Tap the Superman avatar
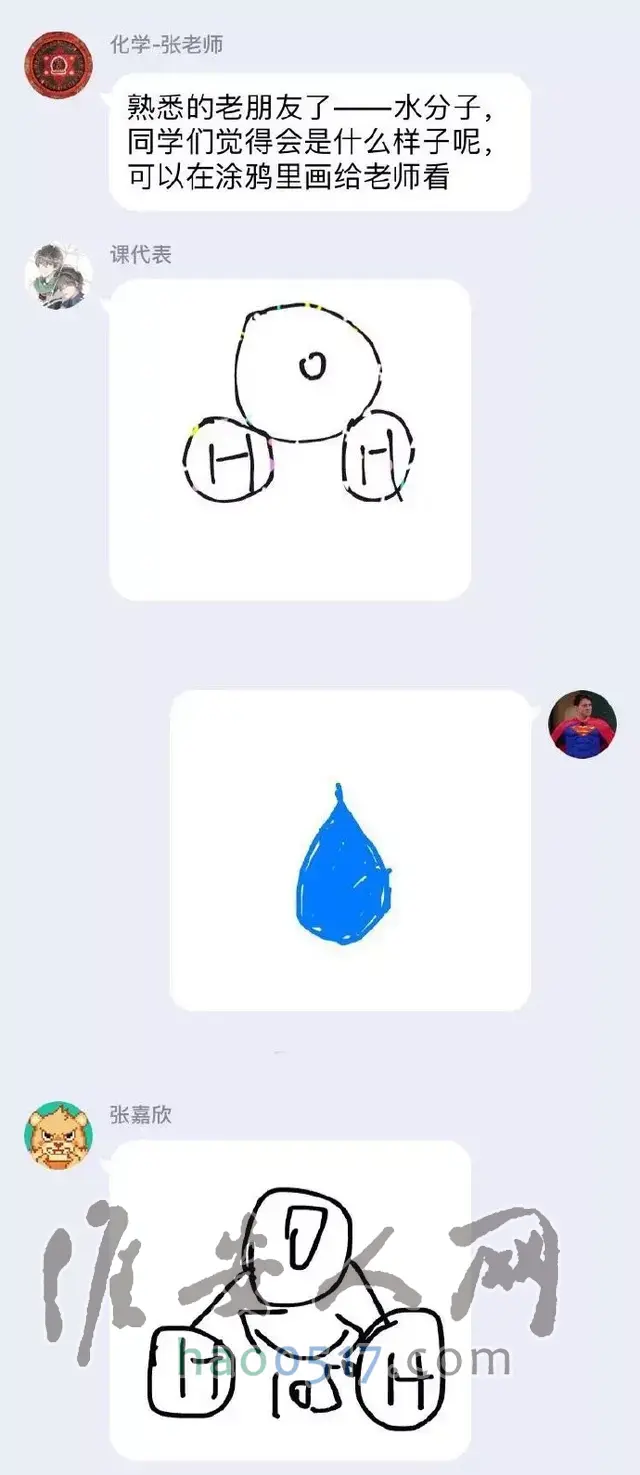This screenshot has width=640, height=1475. pos(583,724)
